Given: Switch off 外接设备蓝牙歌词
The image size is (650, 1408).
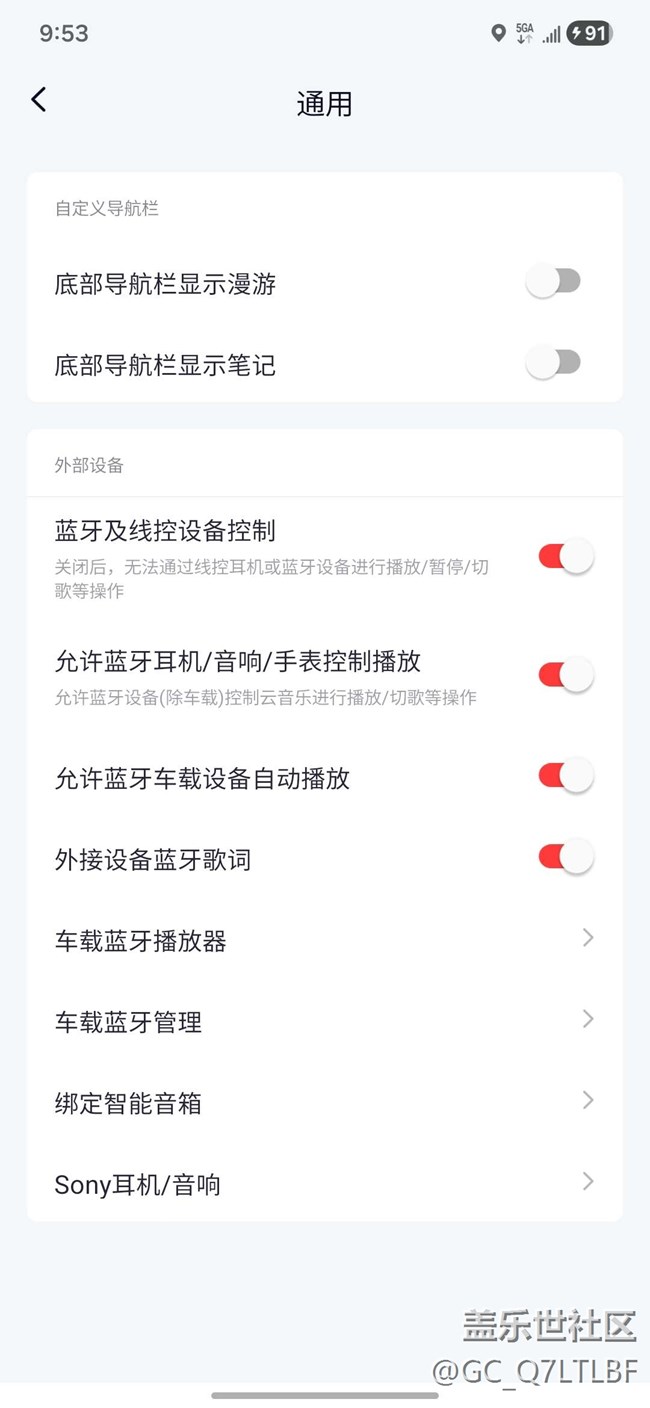Looking at the screenshot, I should (566, 857).
